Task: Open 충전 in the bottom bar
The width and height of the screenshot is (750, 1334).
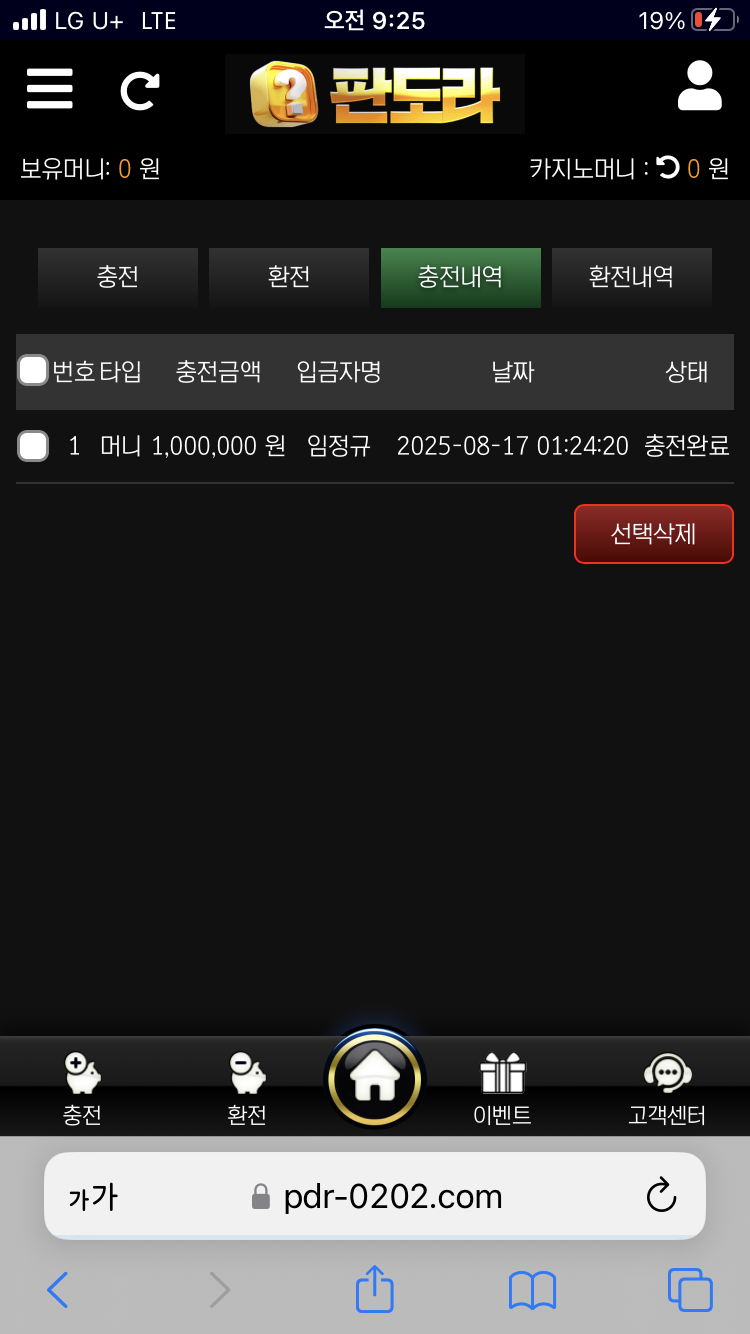Action: [82, 1090]
